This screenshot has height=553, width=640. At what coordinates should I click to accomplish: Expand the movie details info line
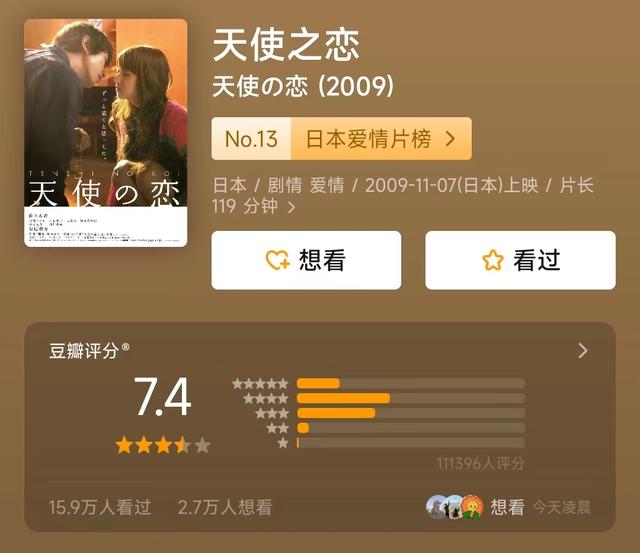(x=292, y=208)
